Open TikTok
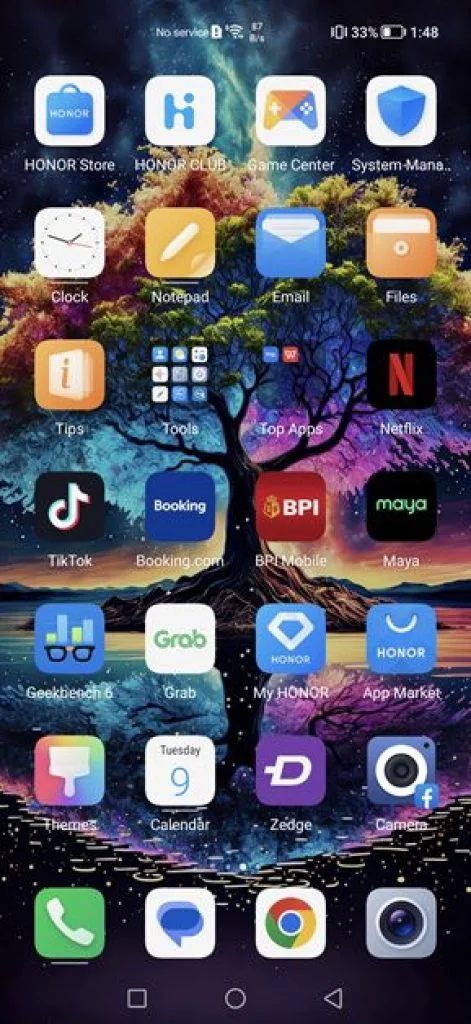This screenshot has height=1024, width=471. (x=69, y=507)
